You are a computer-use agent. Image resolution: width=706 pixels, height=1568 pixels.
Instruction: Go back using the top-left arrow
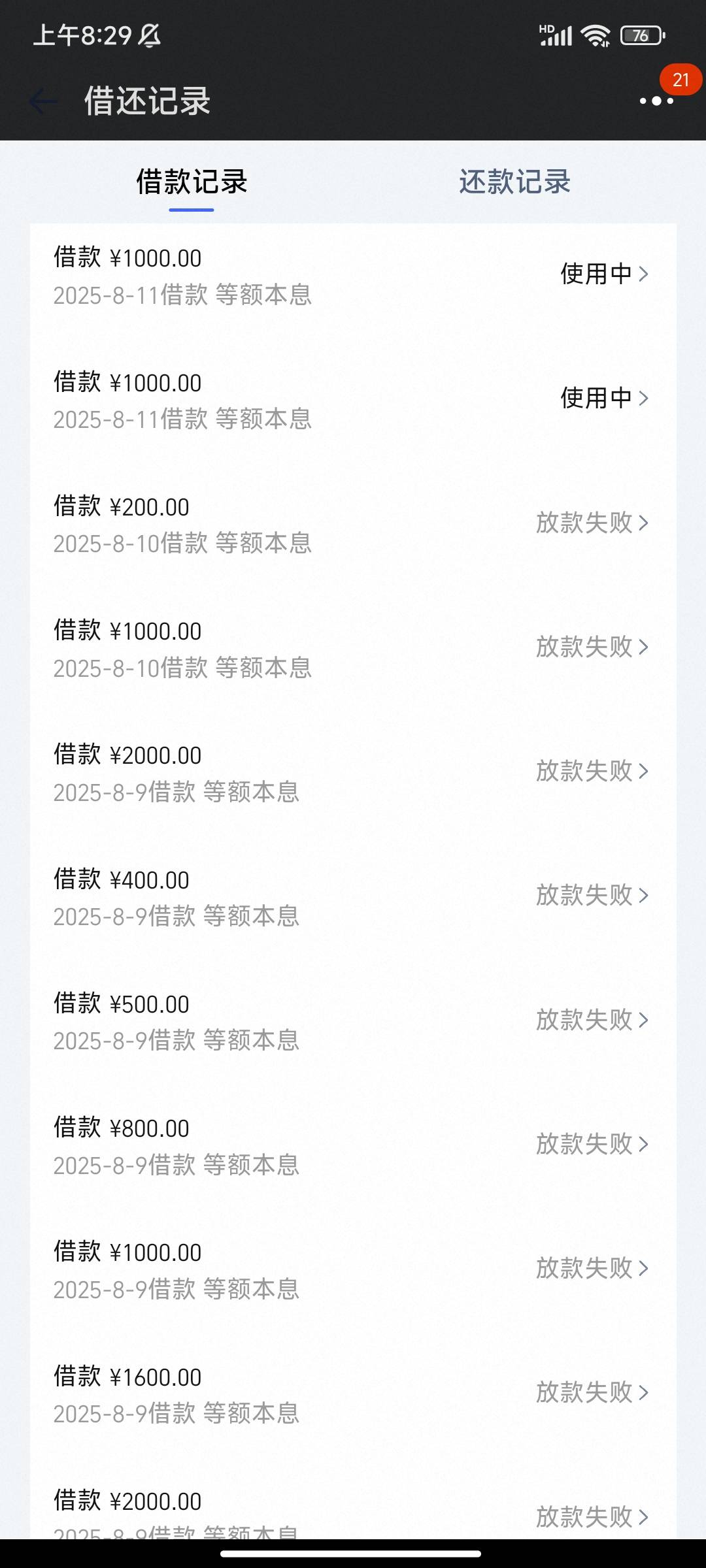click(43, 101)
